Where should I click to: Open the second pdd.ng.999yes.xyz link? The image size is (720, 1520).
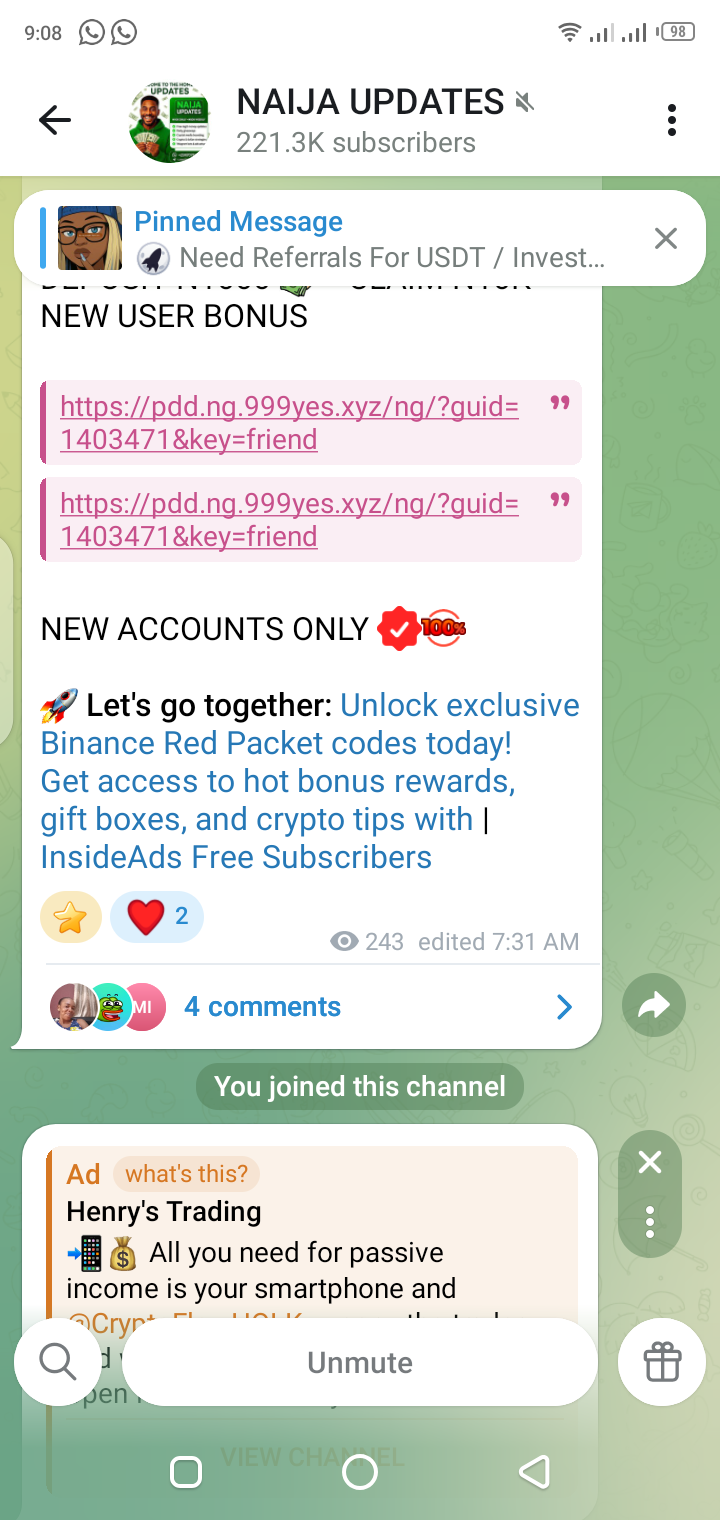(x=289, y=520)
